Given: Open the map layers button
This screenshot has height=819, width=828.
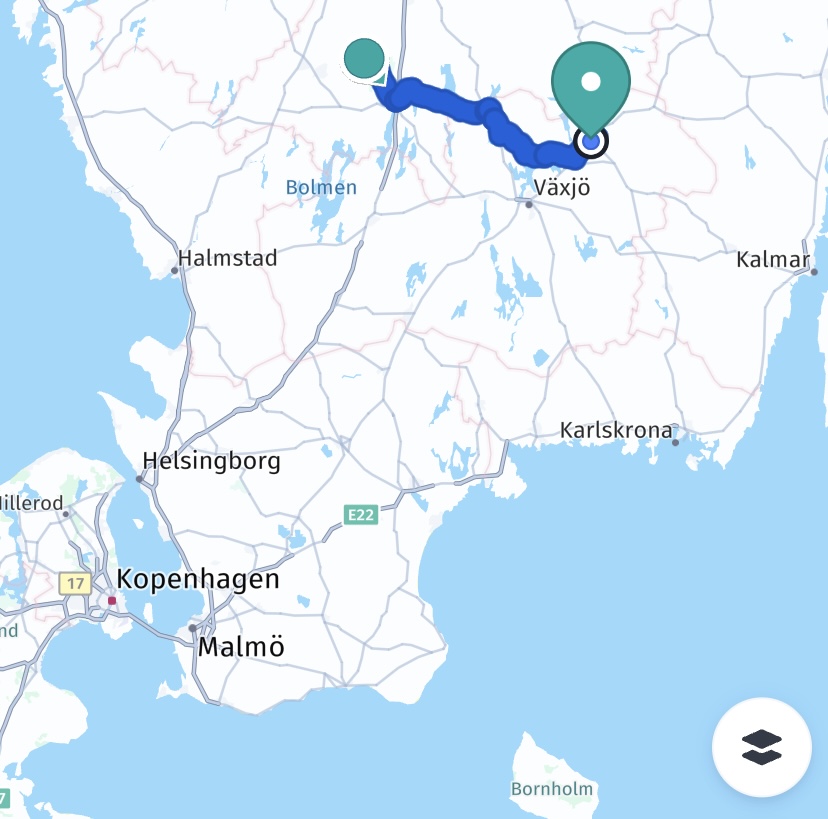Looking at the screenshot, I should [x=761, y=746].
